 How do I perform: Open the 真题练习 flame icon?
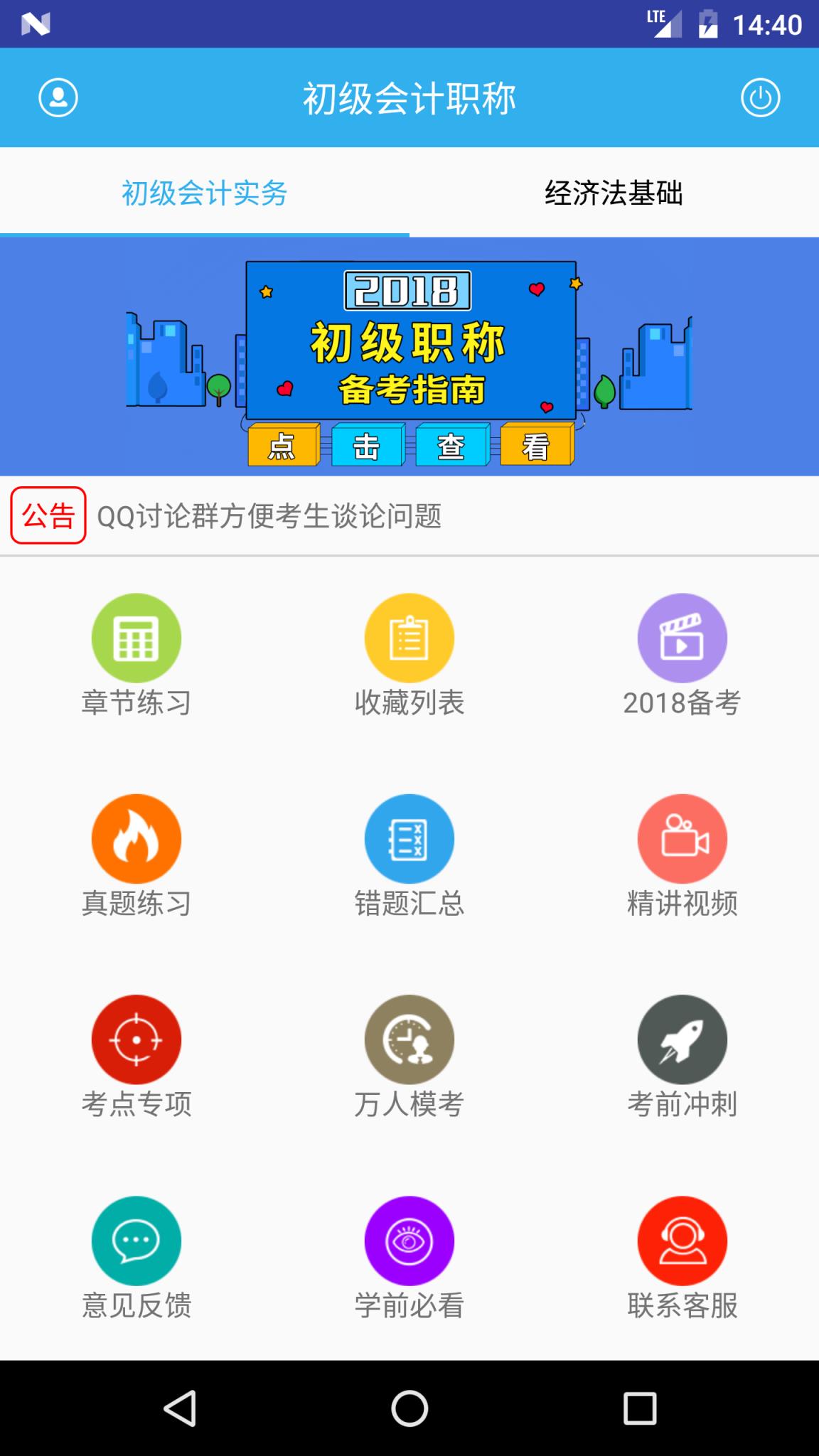pos(136,839)
